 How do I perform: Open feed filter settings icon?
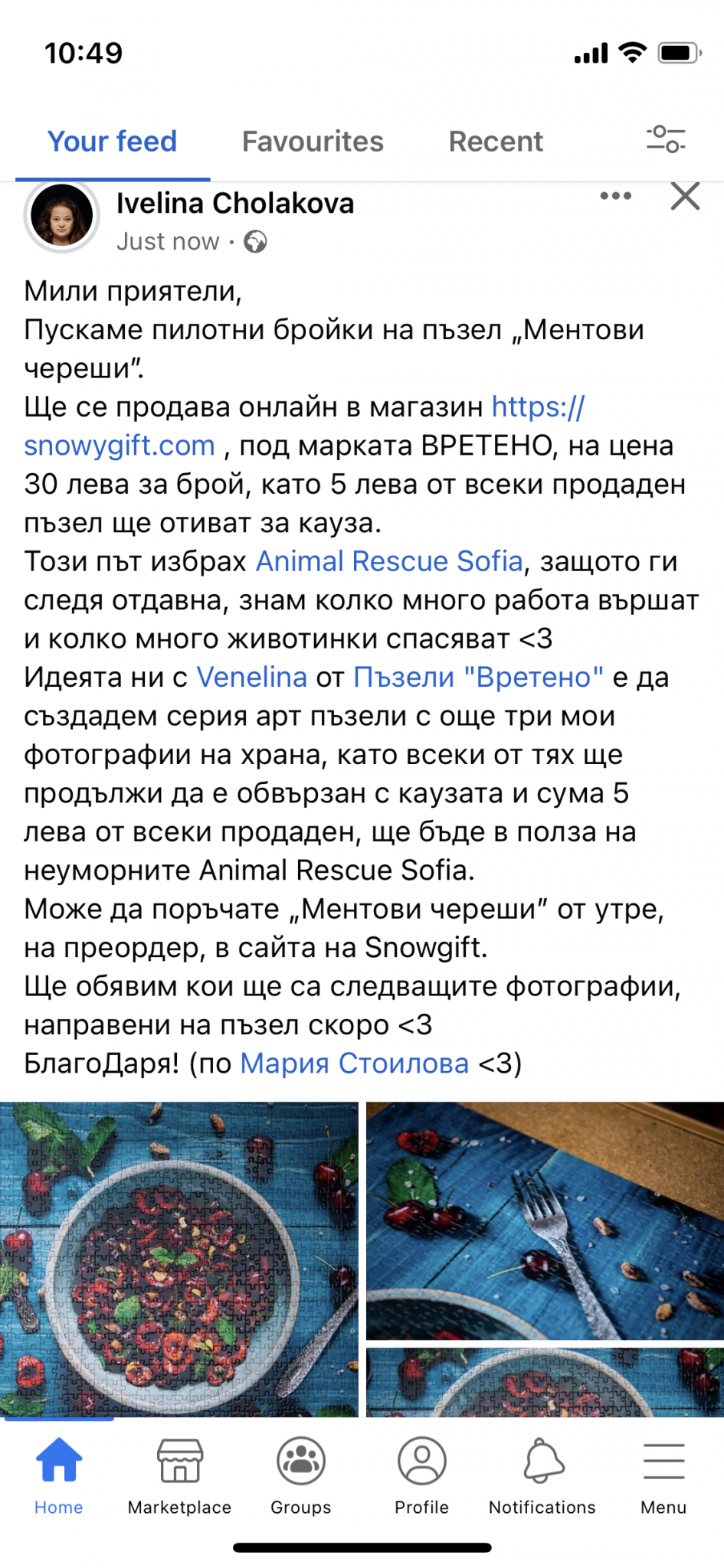pos(665,139)
